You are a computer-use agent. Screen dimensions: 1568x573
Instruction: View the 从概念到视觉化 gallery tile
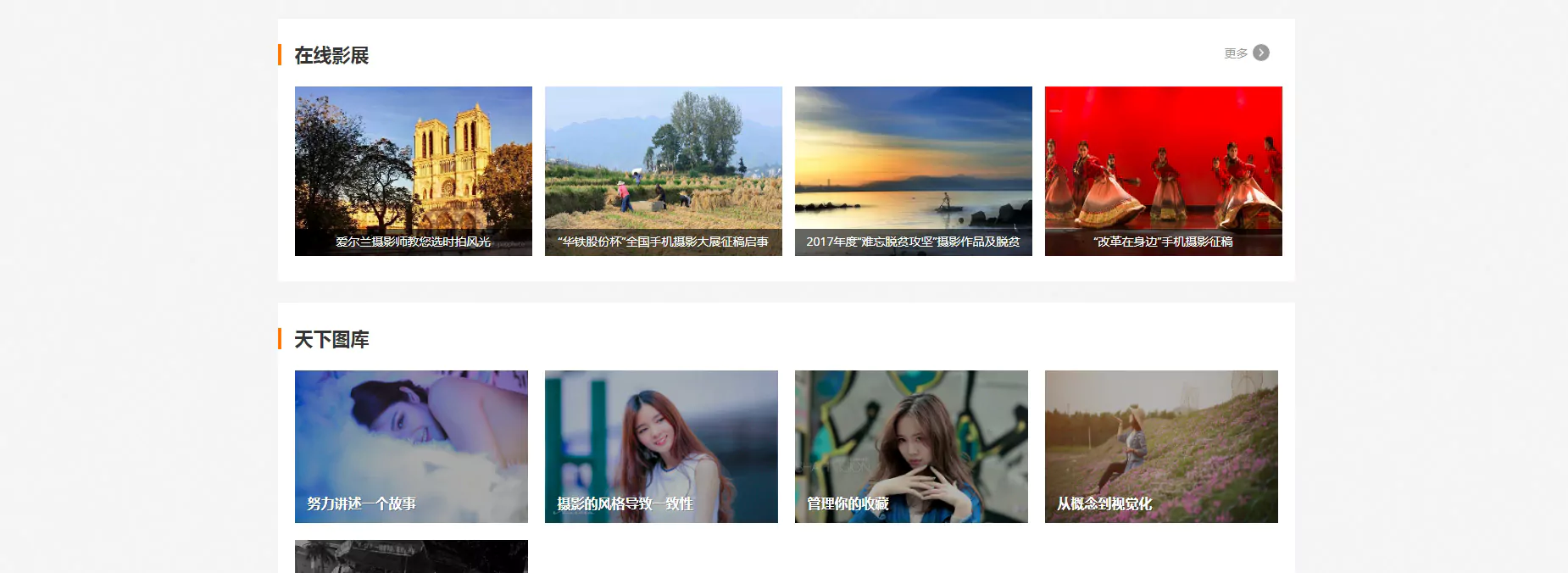(x=1161, y=447)
